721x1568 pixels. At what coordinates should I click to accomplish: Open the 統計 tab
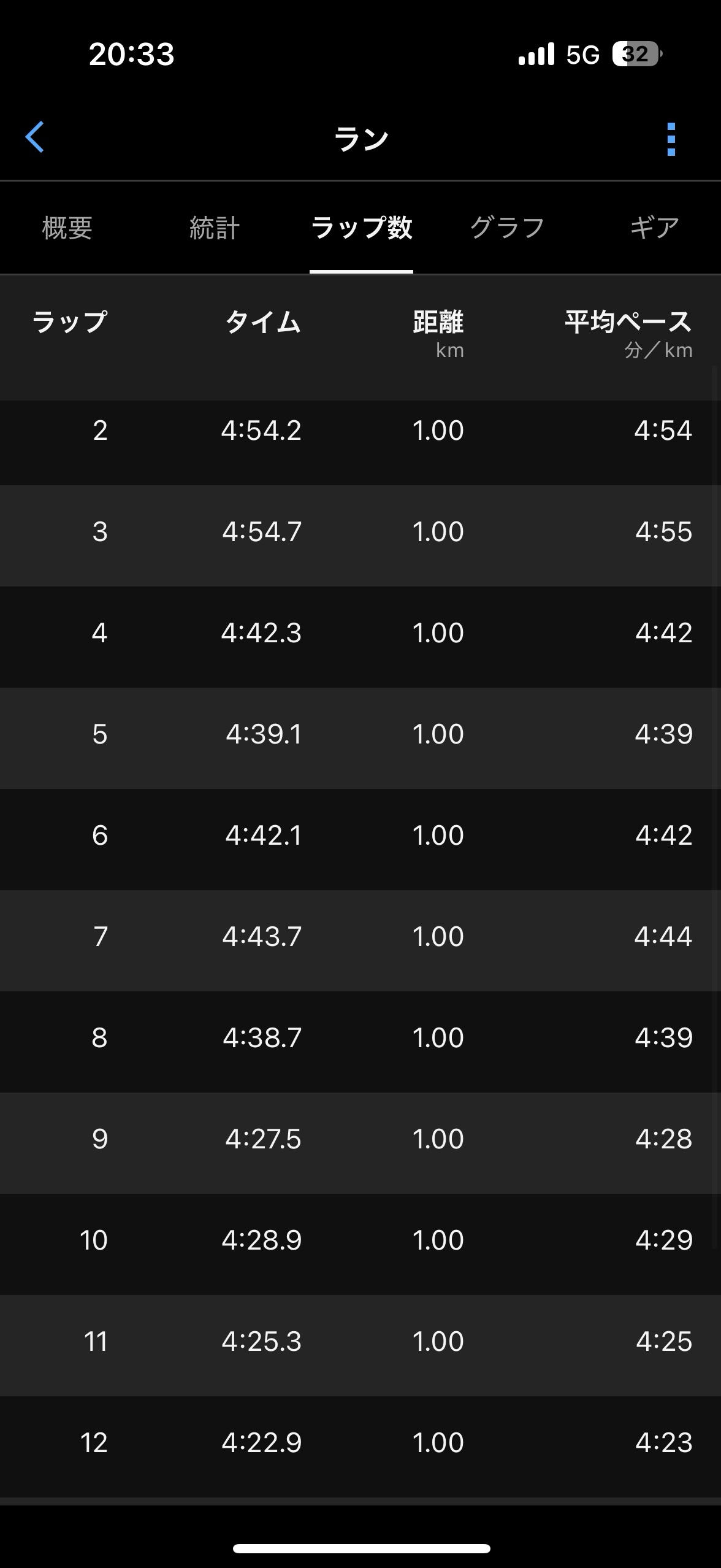(214, 228)
